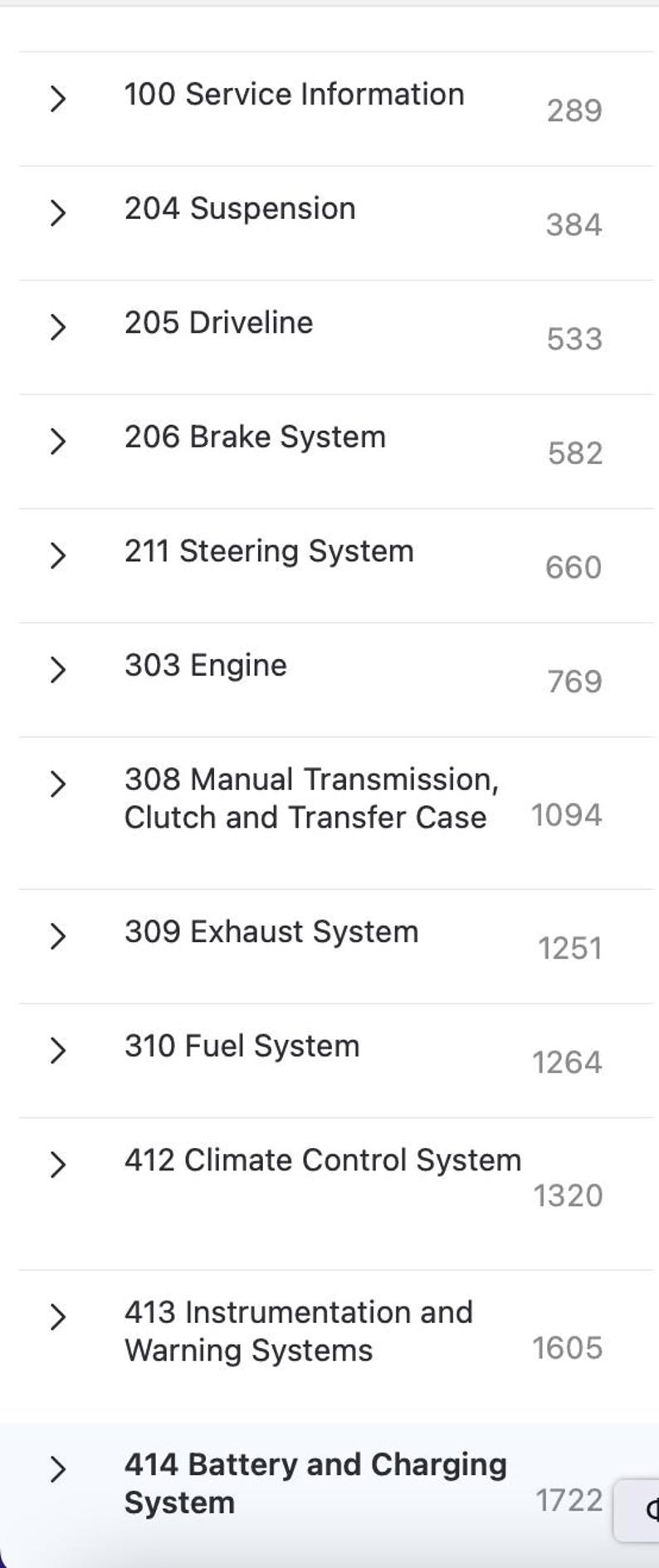This screenshot has height=1568, width=659.
Task: Expand the 100 Service Information section
Action: pyautogui.click(x=57, y=99)
